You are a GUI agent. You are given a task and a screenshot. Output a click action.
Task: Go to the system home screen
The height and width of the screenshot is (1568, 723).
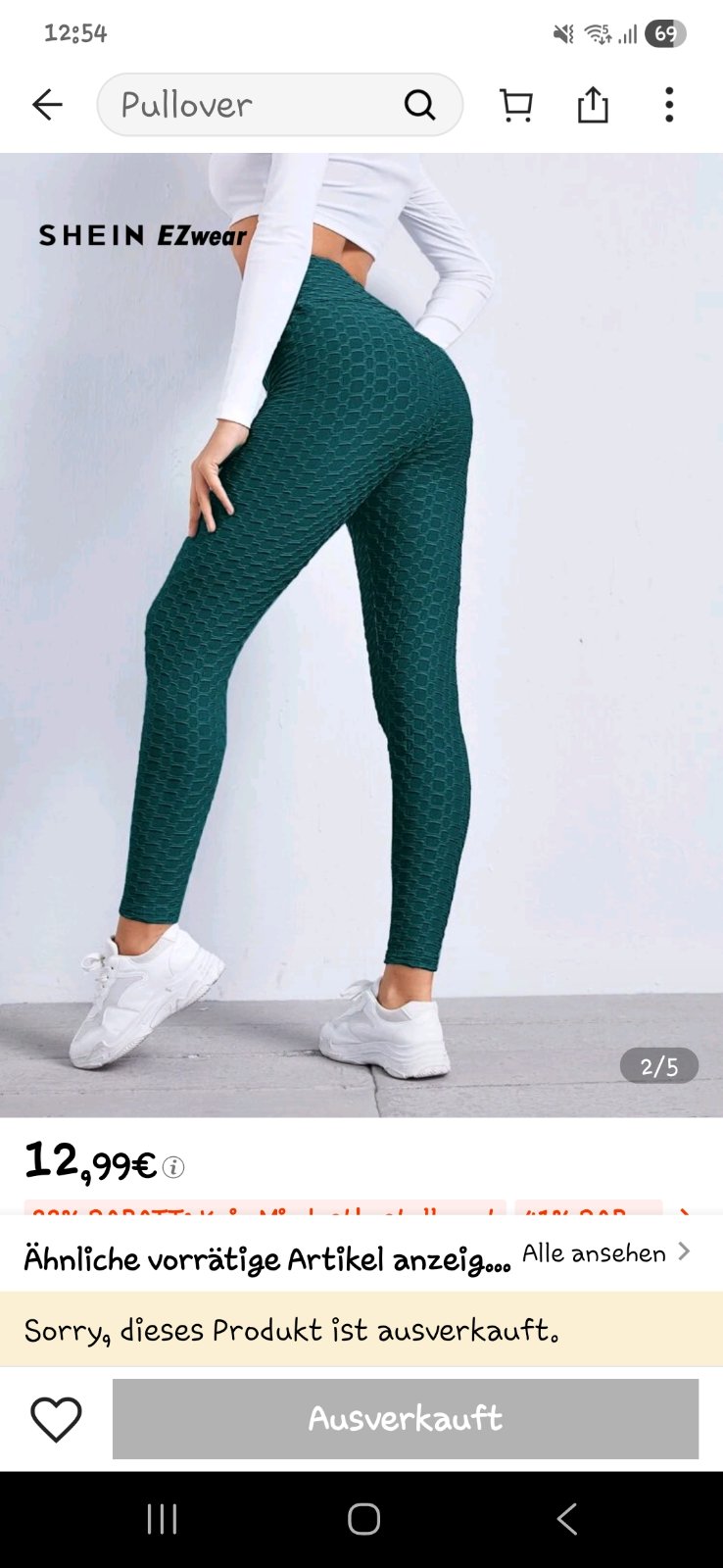[x=363, y=1519]
